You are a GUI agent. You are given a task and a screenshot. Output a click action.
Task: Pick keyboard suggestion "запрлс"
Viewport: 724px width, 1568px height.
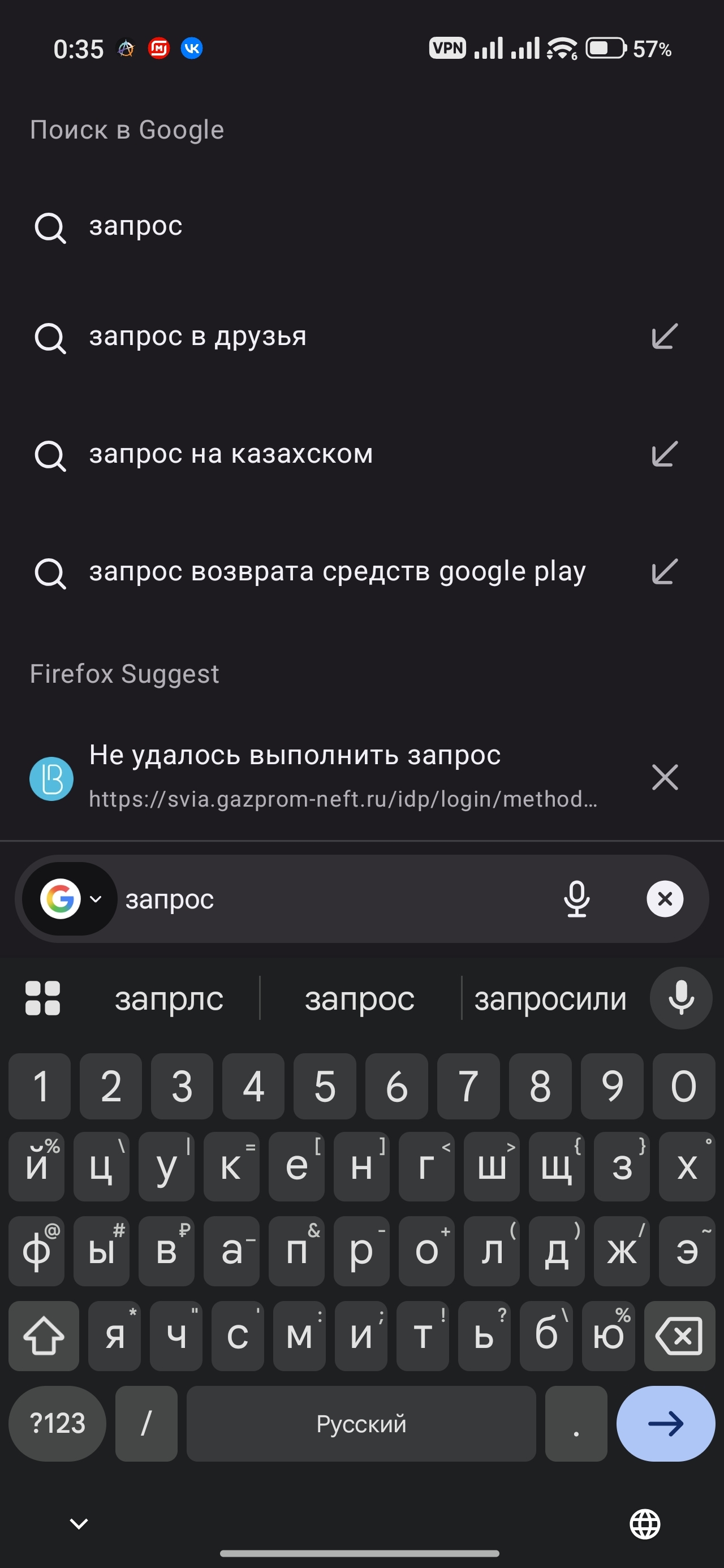pos(169,999)
